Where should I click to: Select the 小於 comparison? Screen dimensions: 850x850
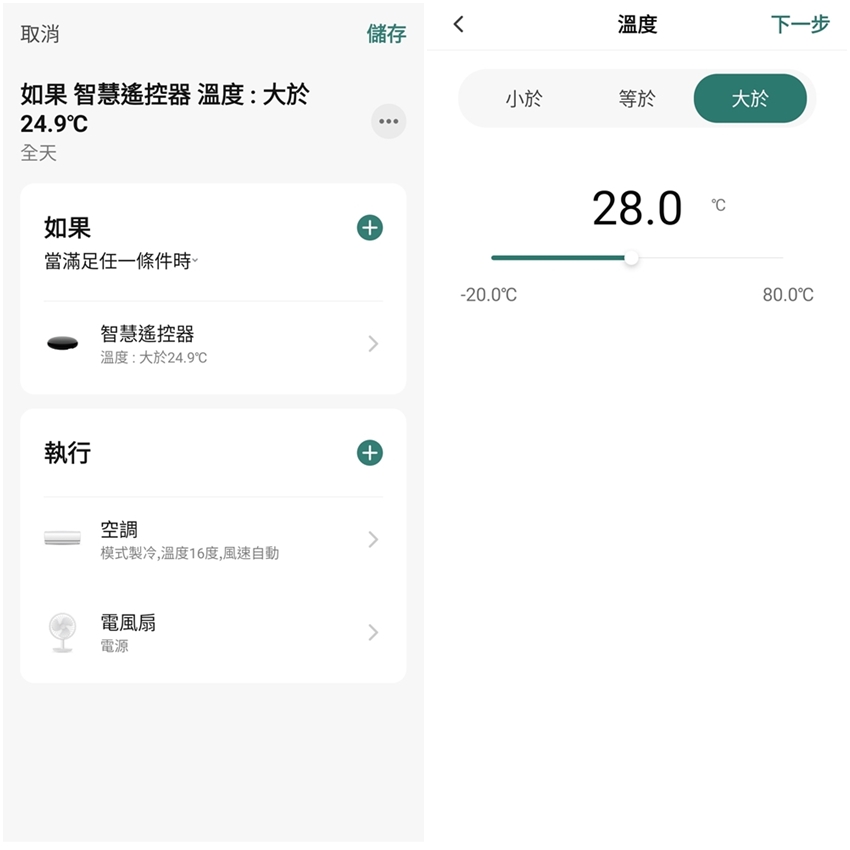(523, 99)
